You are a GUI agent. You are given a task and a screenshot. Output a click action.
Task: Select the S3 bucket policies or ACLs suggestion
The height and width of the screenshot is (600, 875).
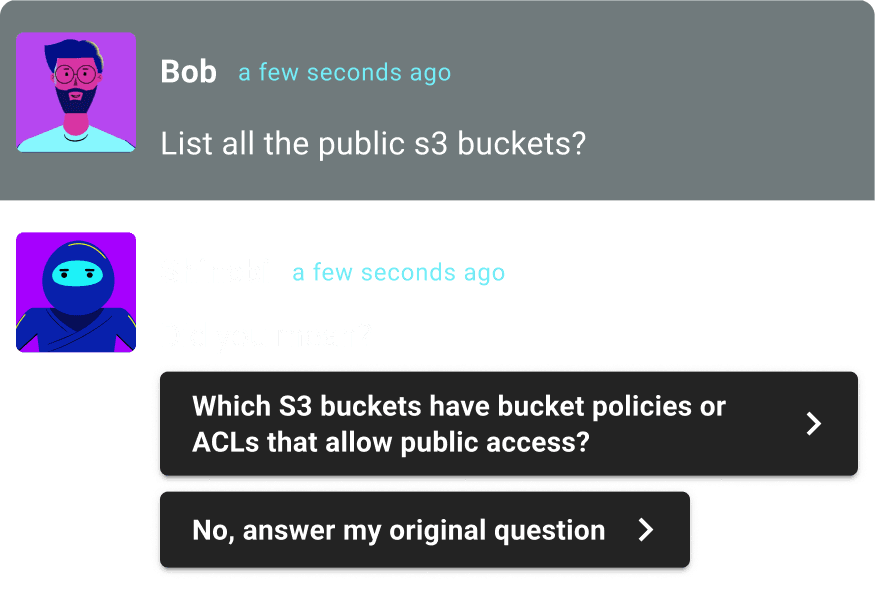[508, 424]
